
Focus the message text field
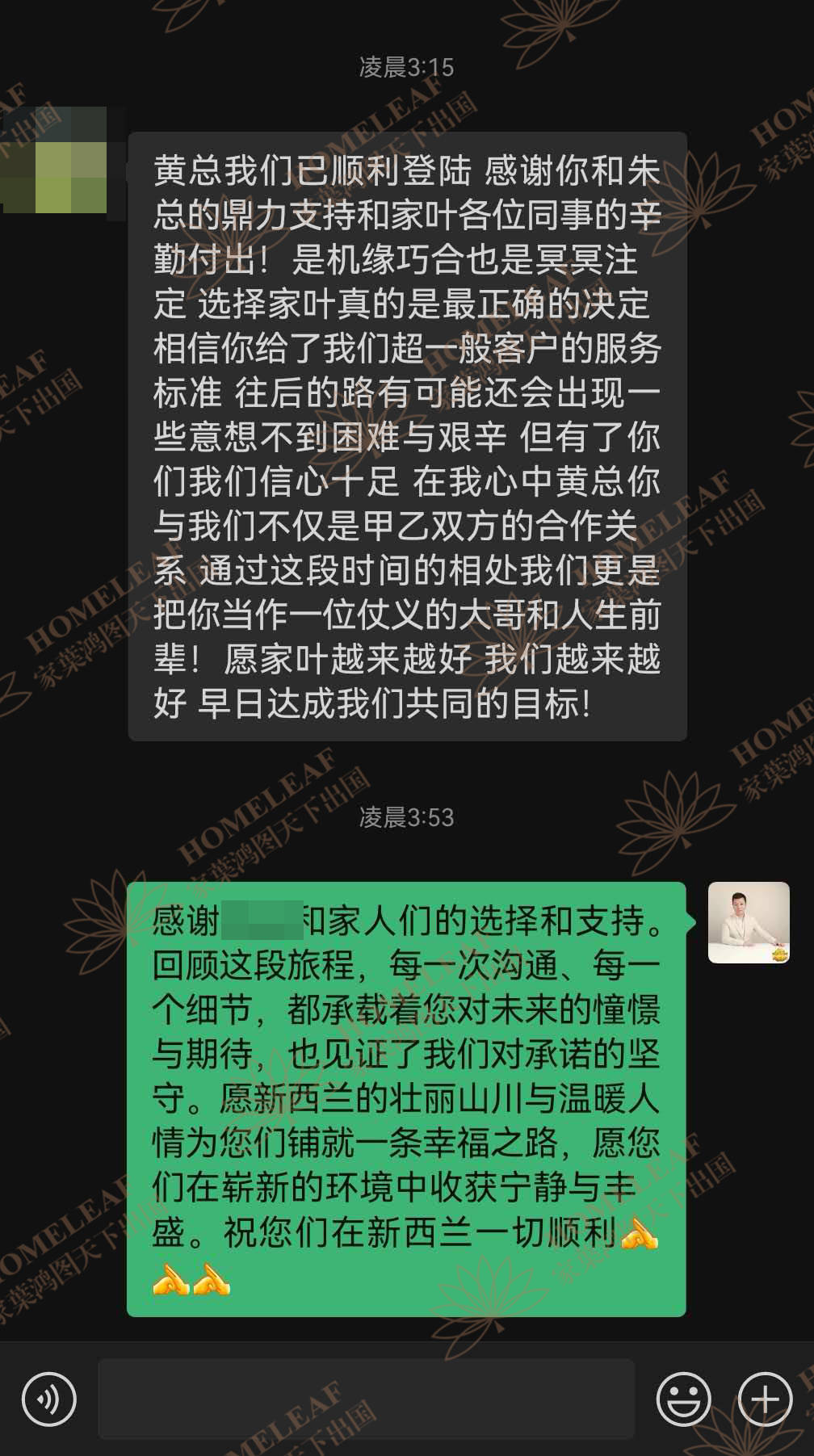pyautogui.click(x=367, y=1399)
